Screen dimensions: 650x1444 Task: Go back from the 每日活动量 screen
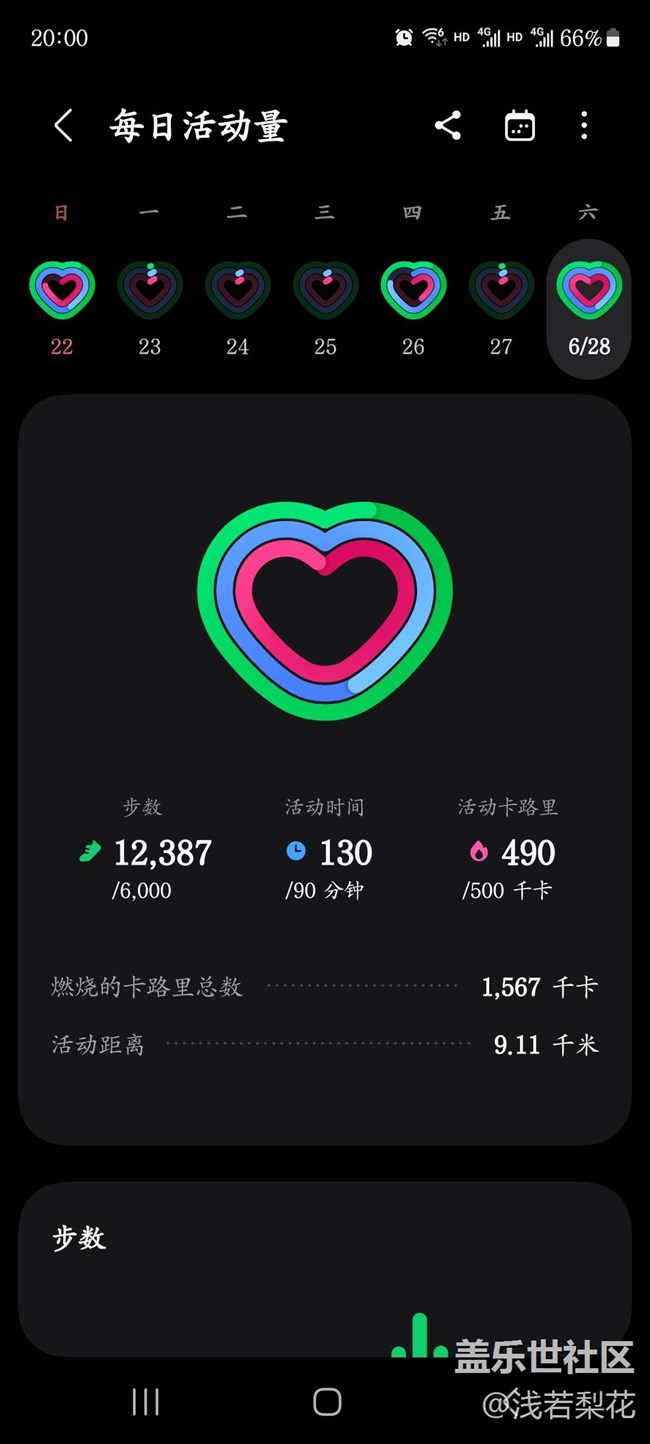coord(63,126)
